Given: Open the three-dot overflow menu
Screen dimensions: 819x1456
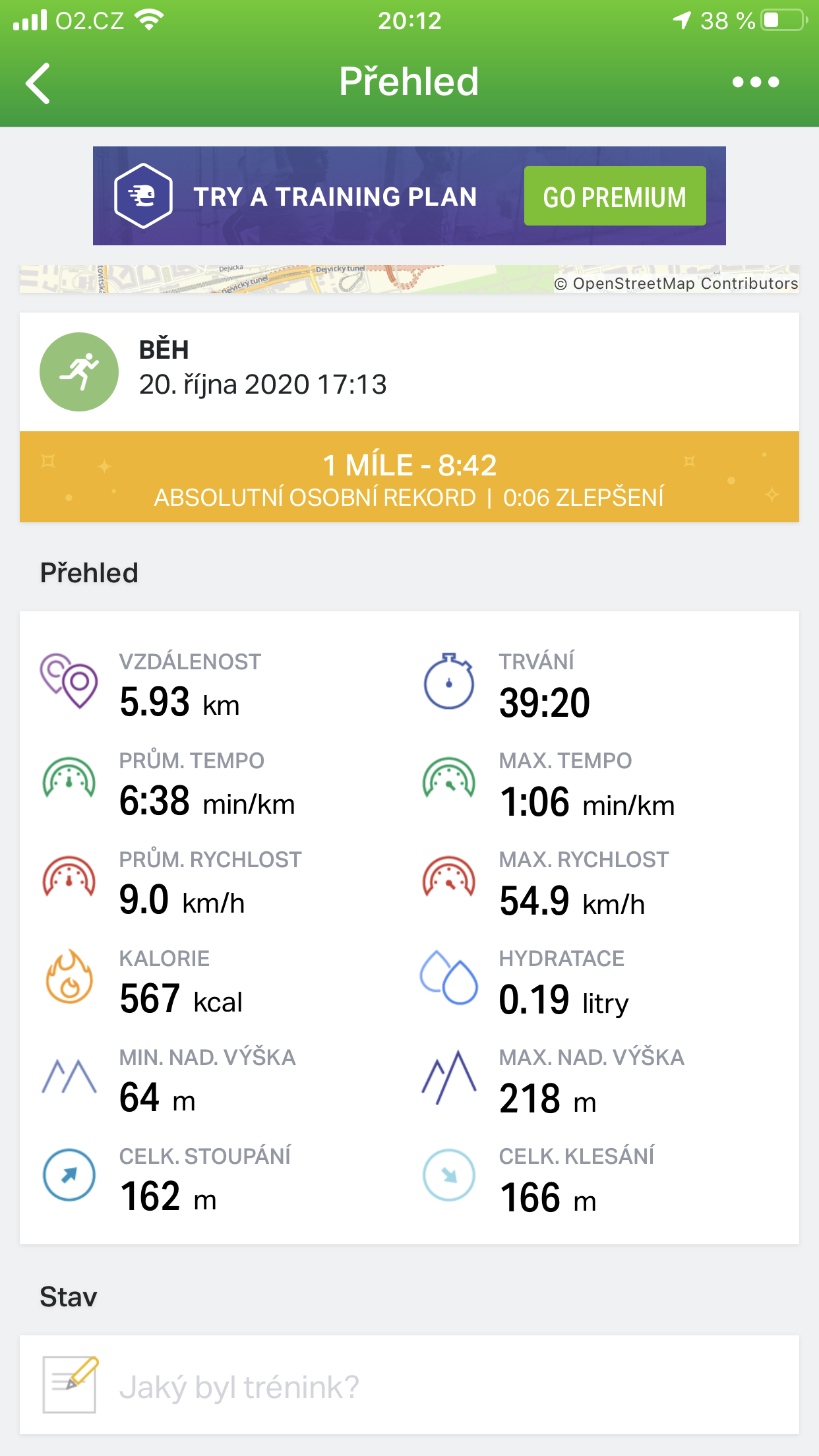Looking at the screenshot, I should point(756,82).
